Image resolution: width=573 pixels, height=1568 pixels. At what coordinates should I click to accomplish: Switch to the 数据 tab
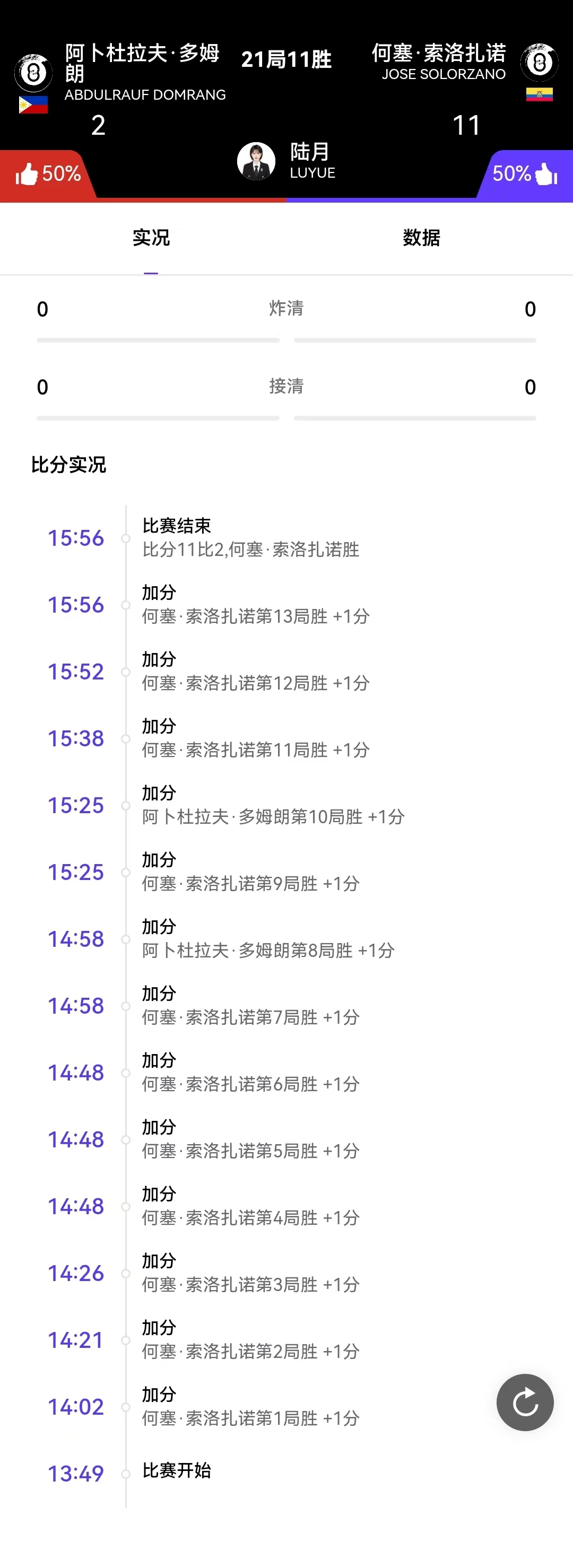coord(421,238)
